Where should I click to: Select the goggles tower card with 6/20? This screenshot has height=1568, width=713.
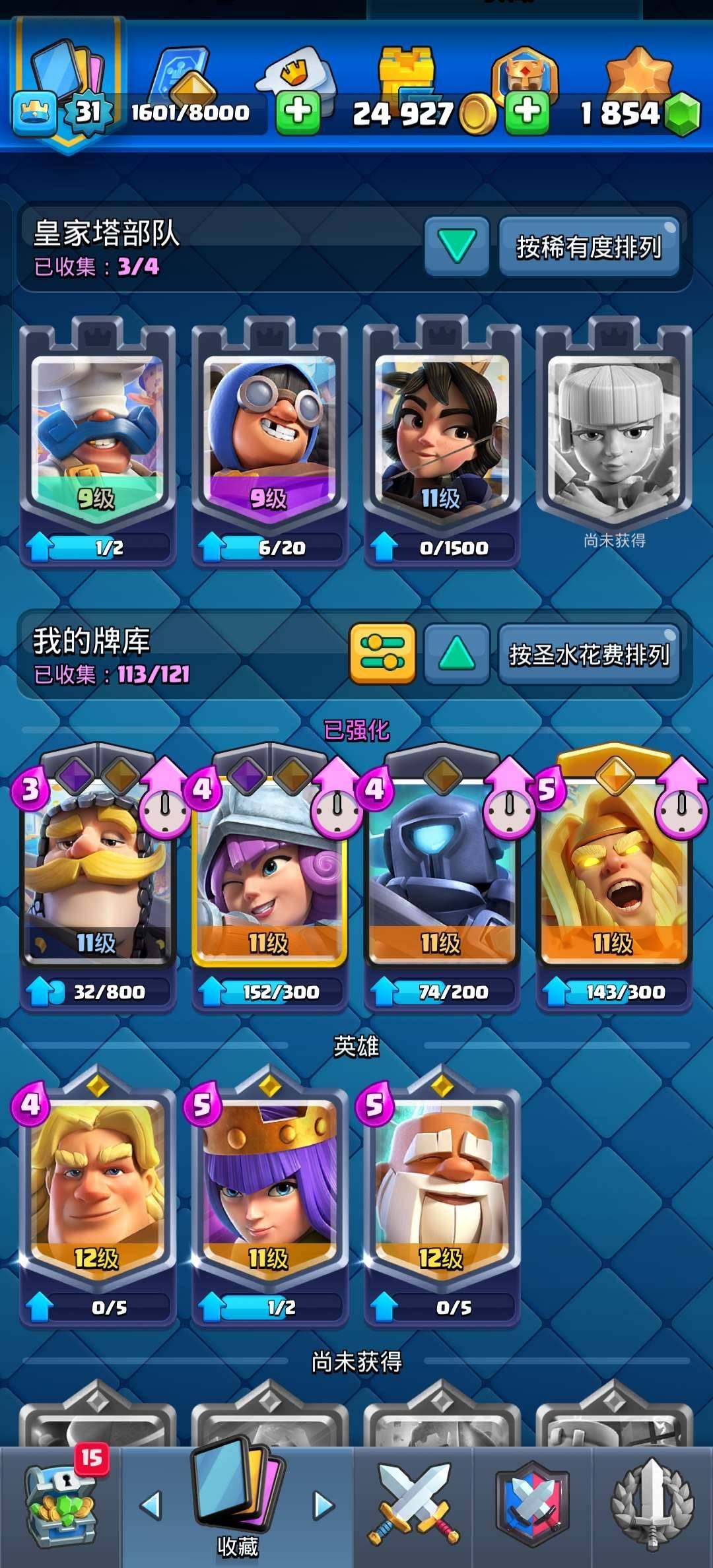point(269,436)
